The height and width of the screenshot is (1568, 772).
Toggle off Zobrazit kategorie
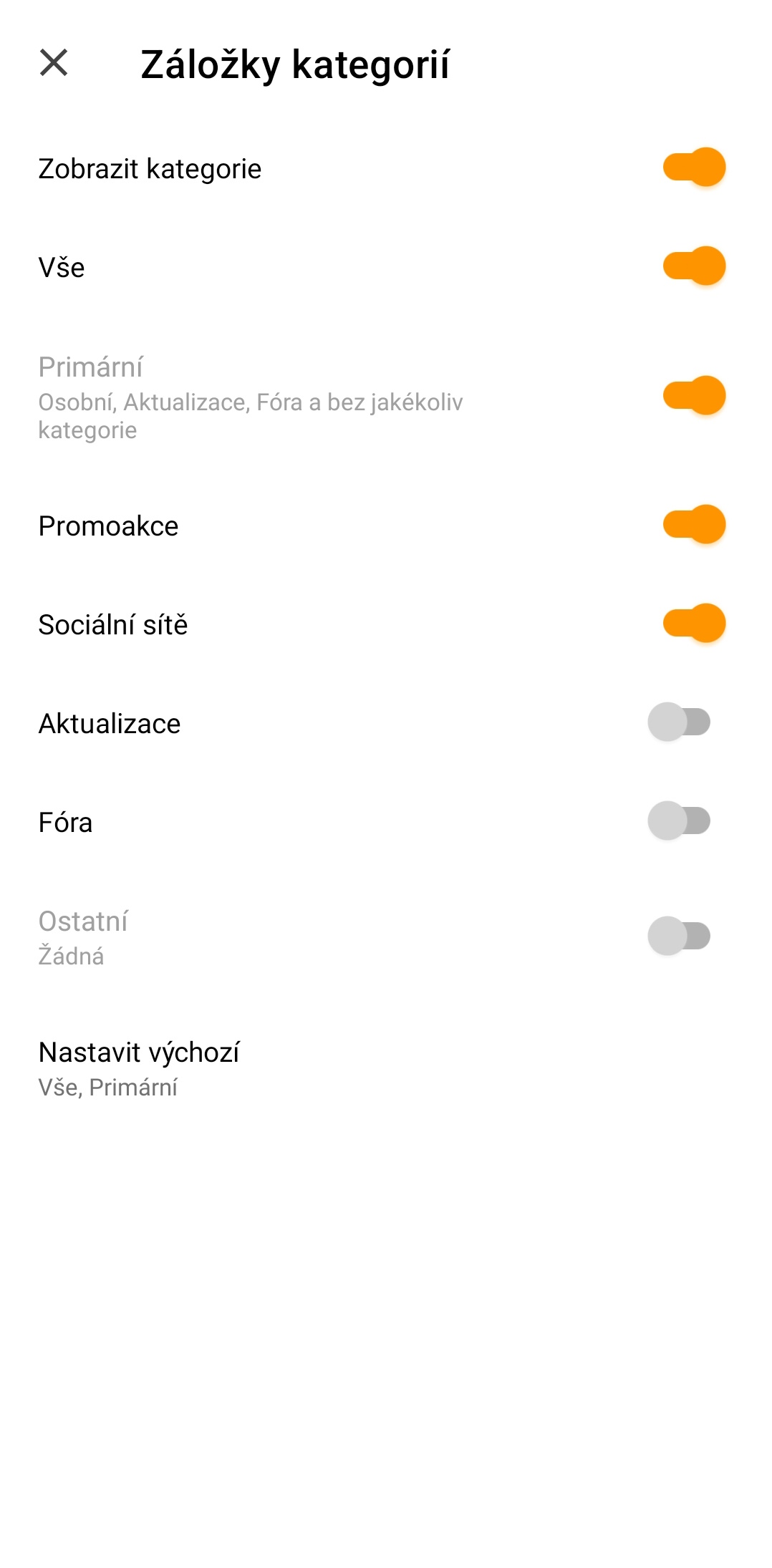click(694, 168)
